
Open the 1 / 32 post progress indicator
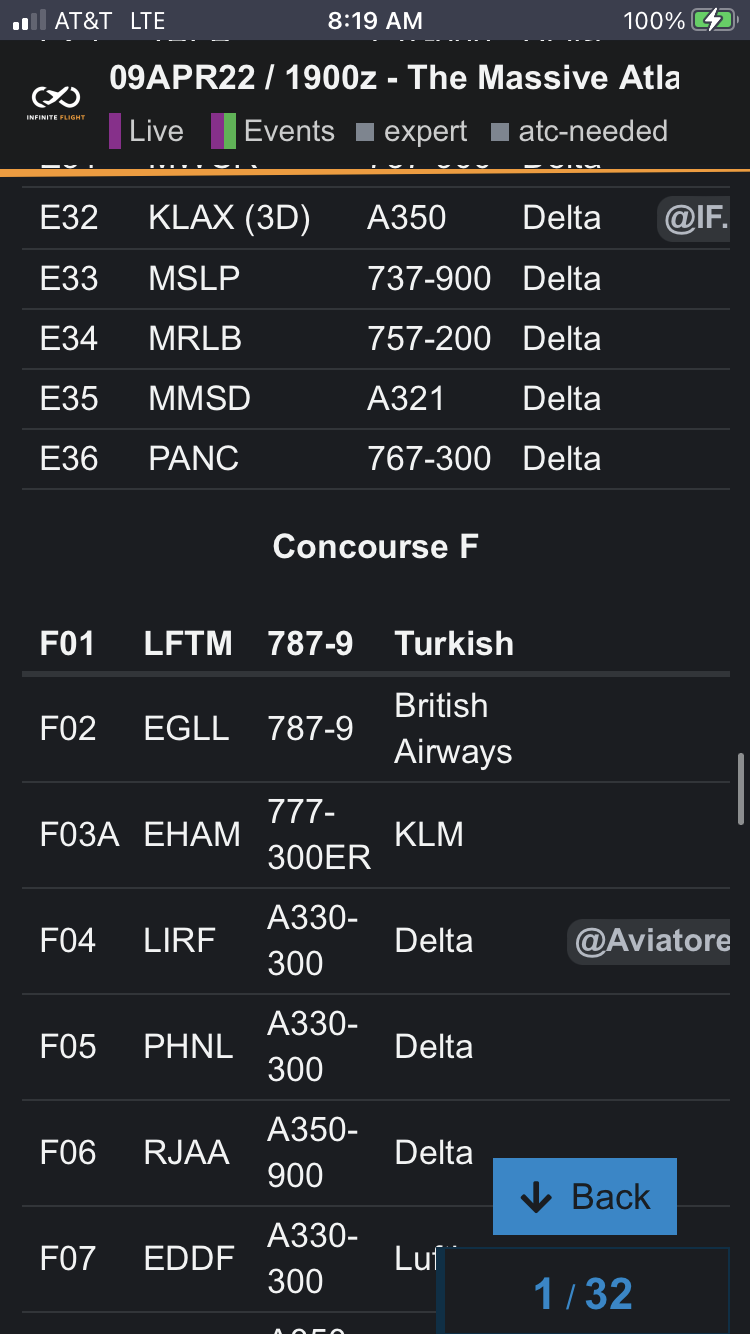click(x=583, y=1294)
